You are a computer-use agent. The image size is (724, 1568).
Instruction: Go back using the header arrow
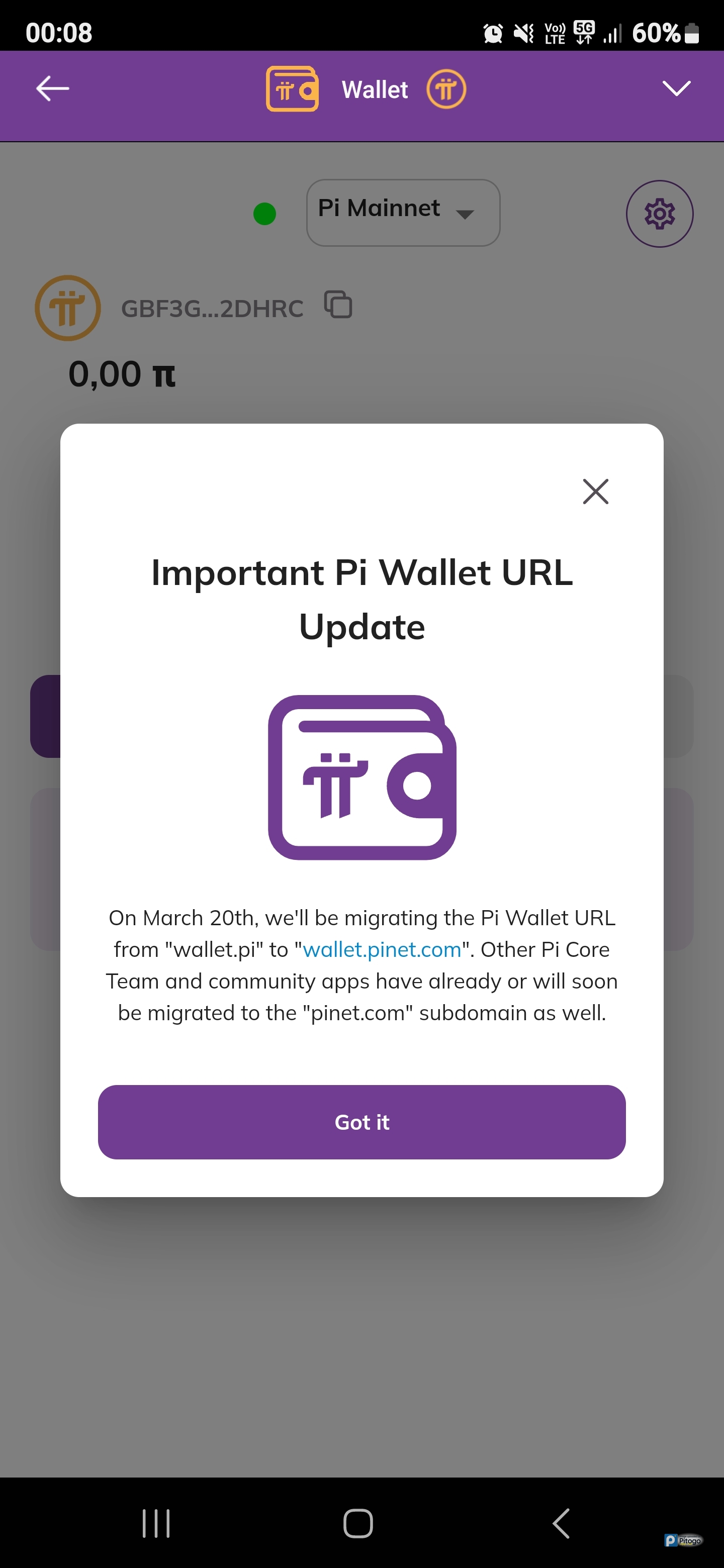coord(52,89)
